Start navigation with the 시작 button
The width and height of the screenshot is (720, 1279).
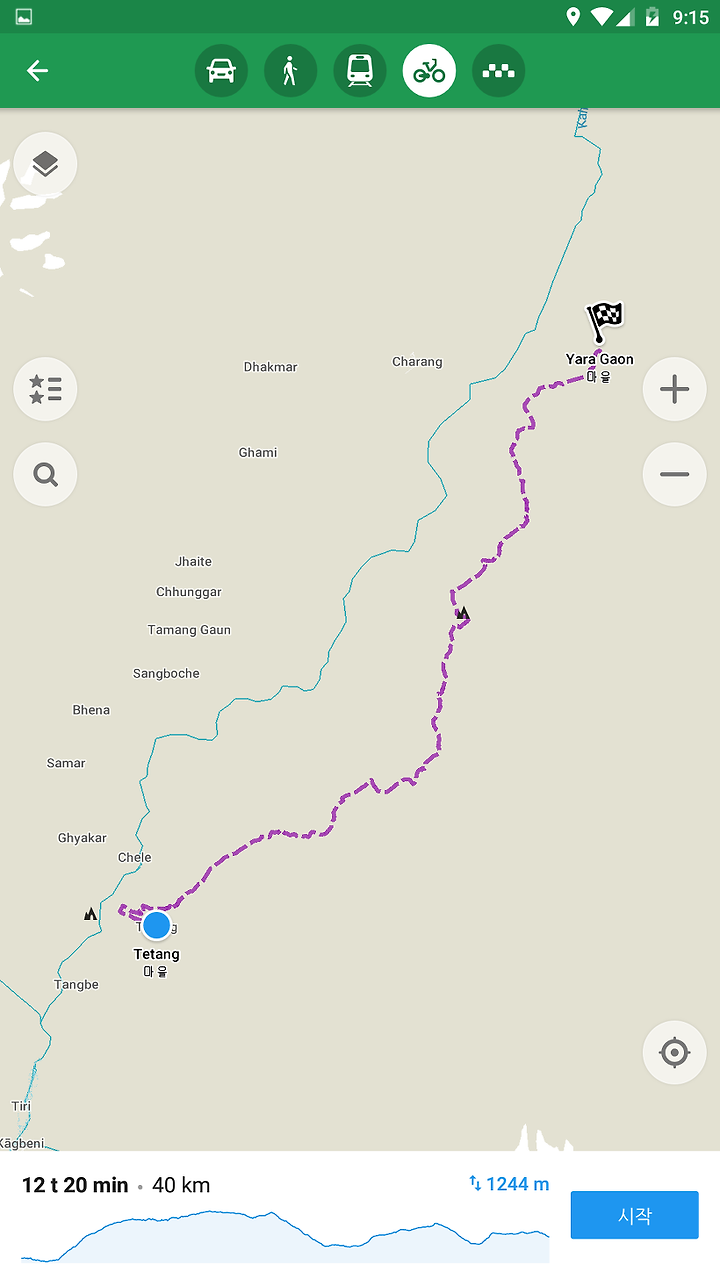pos(635,1215)
